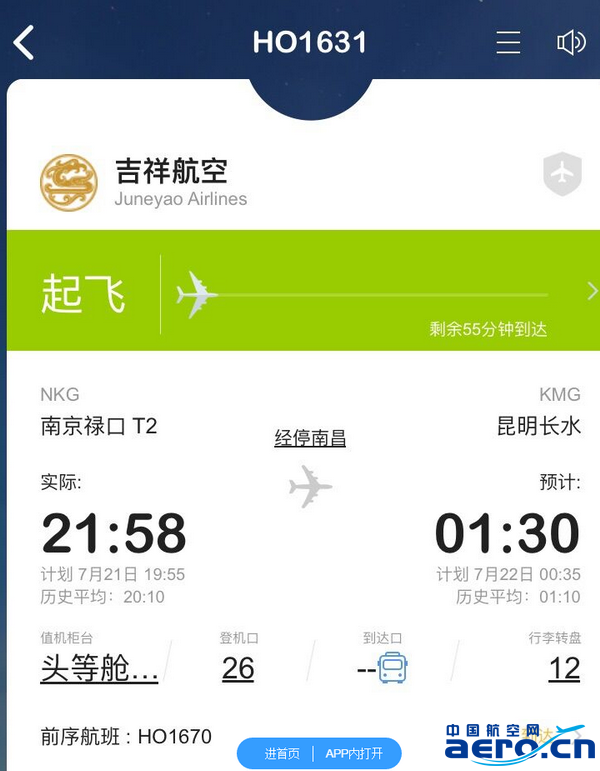The image size is (600, 771).
Task: Go back using the top-left arrow
Action: pos(24,42)
